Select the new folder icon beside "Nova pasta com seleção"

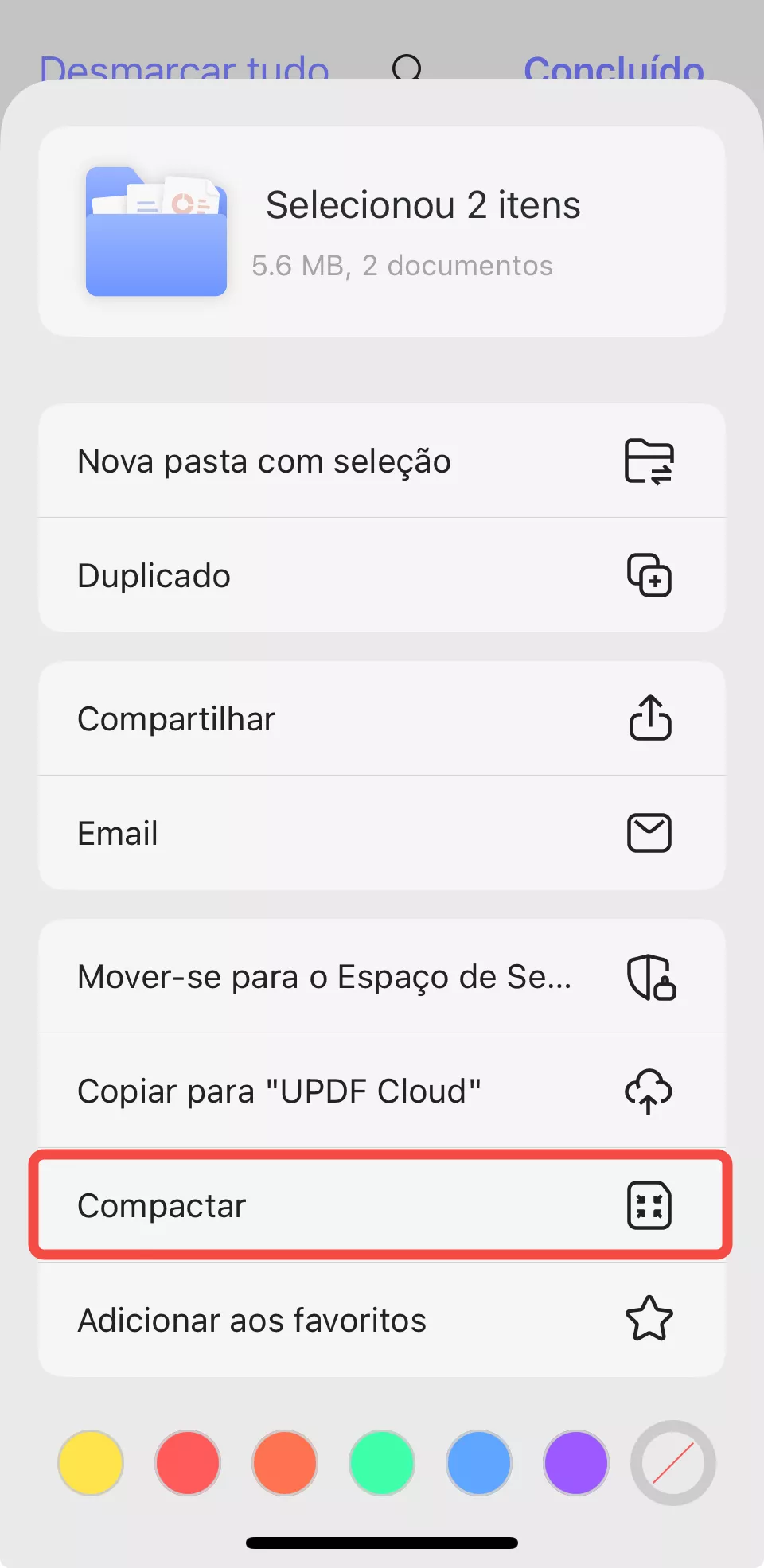tap(649, 461)
